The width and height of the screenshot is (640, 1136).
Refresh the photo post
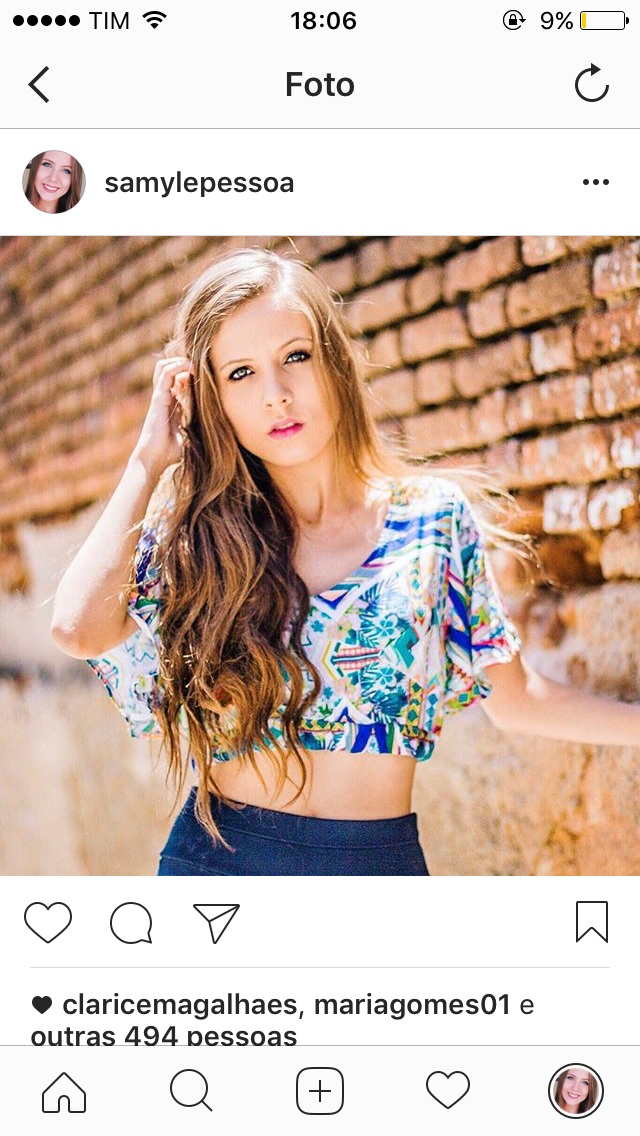click(x=591, y=85)
